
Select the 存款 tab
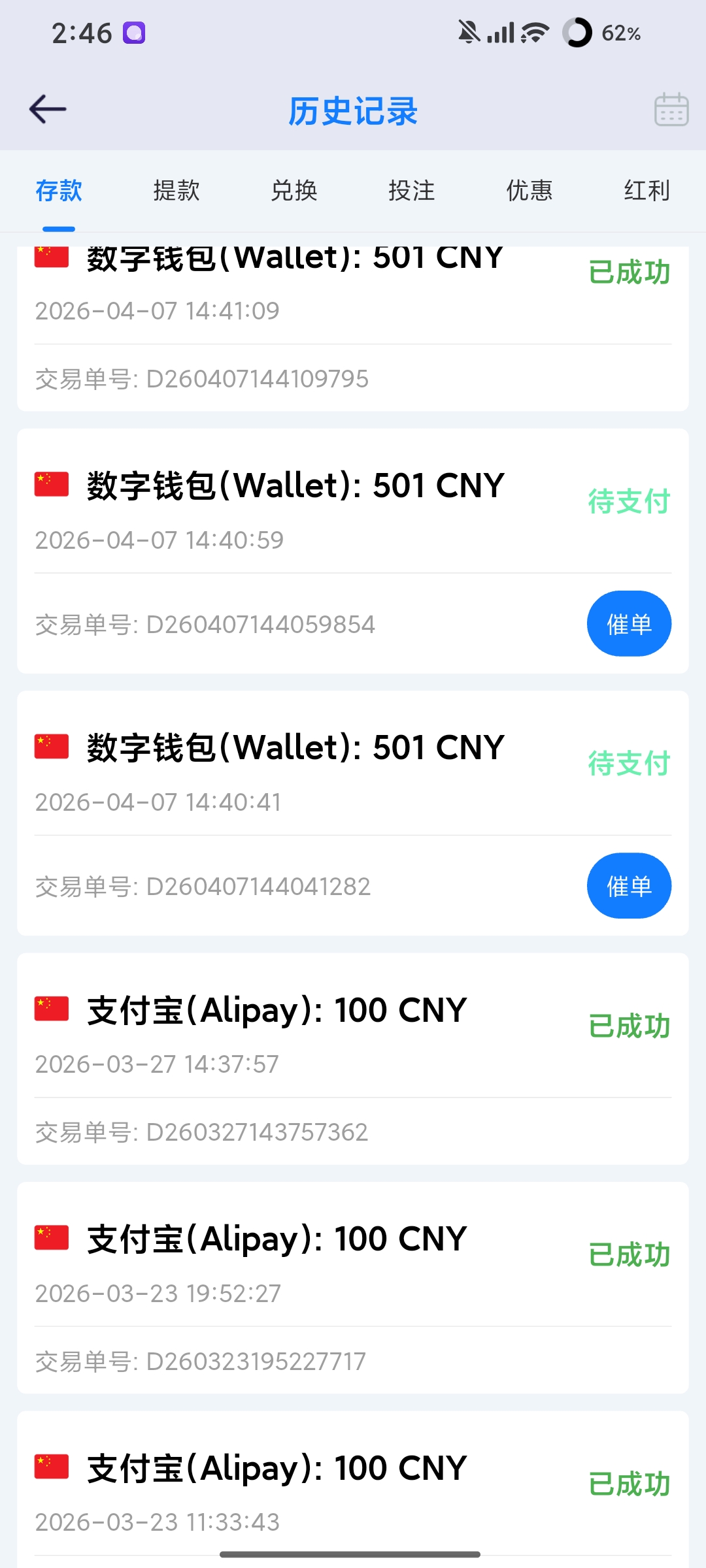point(59,191)
